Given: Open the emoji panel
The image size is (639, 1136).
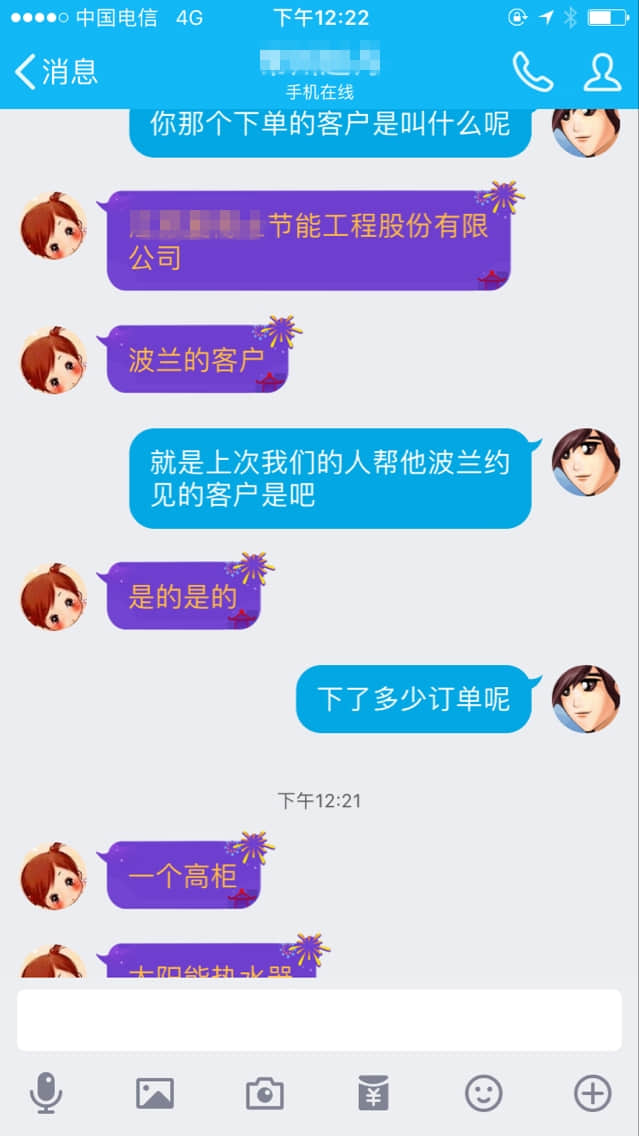Looking at the screenshot, I should point(484,1093).
